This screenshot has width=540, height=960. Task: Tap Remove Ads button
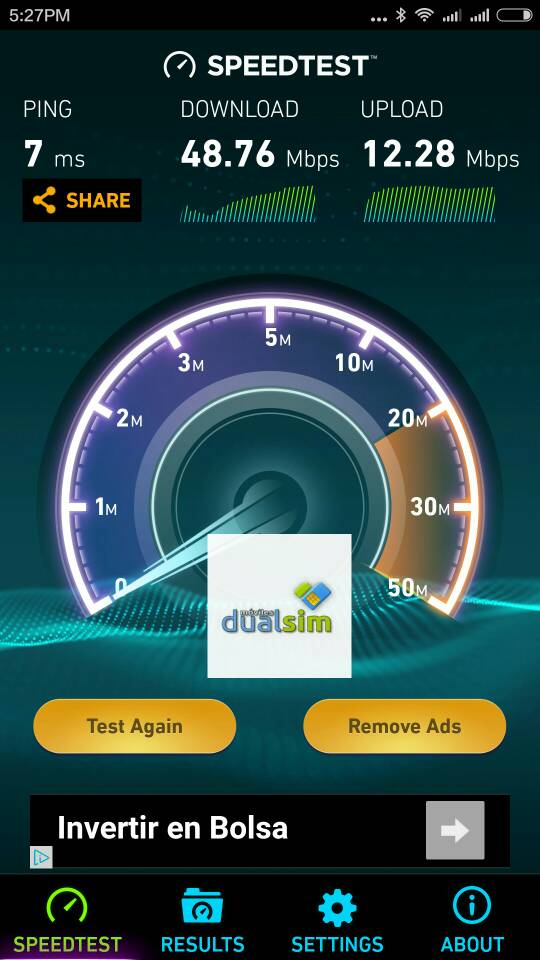click(x=405, y=726)
